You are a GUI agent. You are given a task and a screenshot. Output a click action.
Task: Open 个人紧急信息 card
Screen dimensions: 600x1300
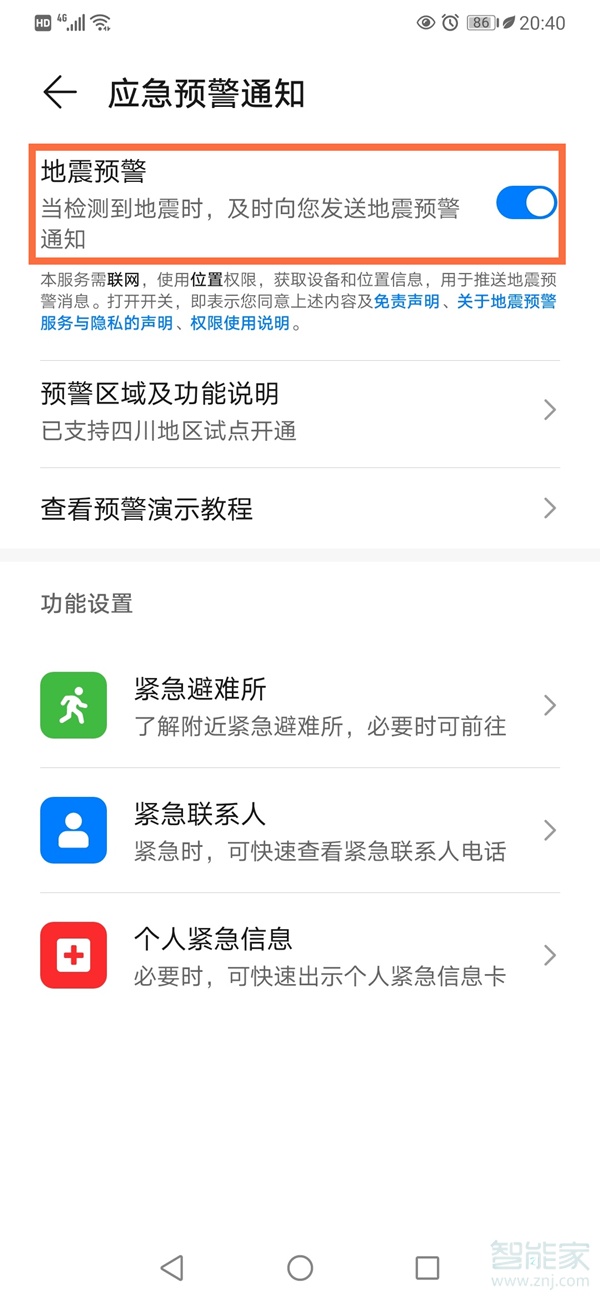299,956
